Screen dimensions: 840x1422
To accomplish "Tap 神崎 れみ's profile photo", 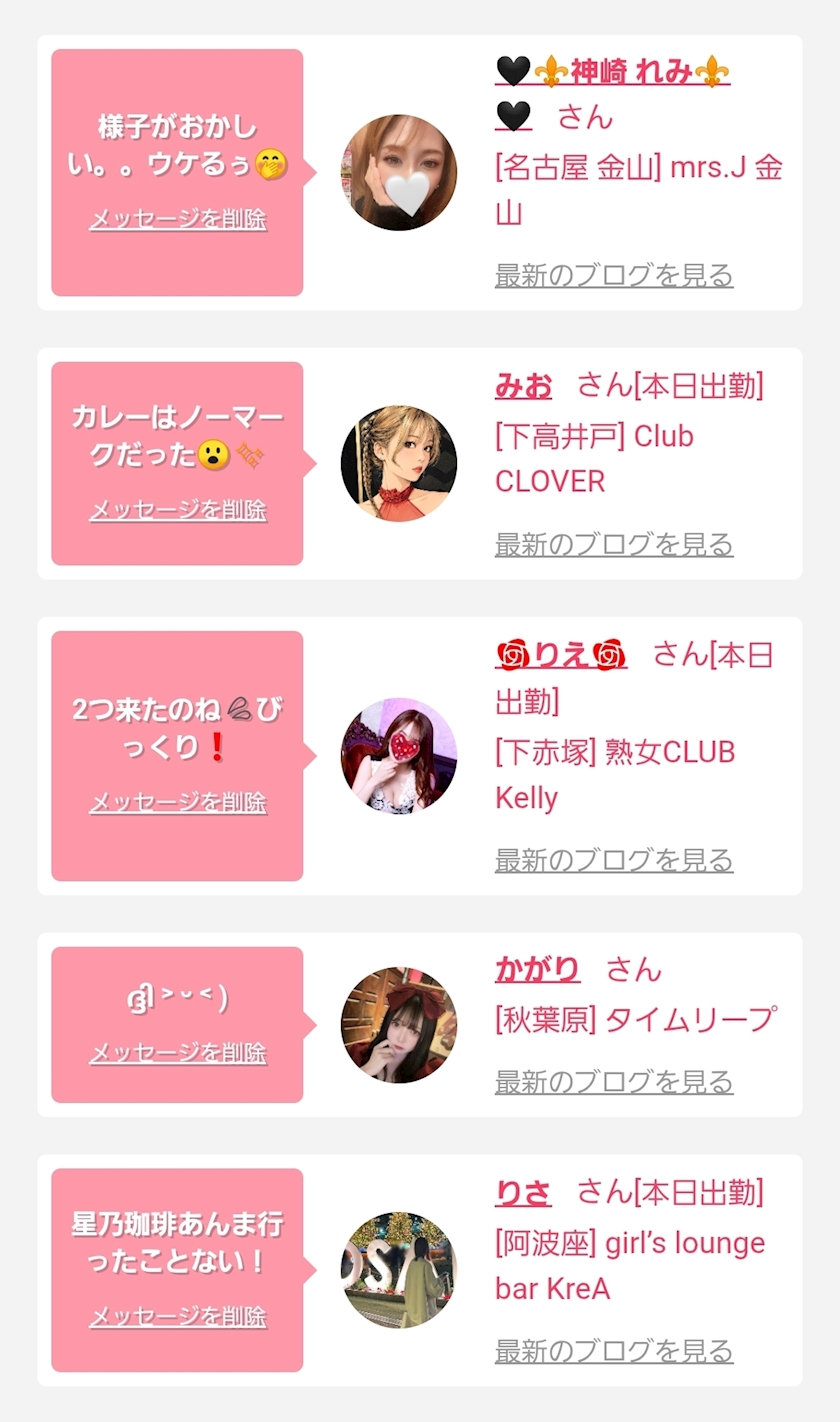I will (398, 173).
